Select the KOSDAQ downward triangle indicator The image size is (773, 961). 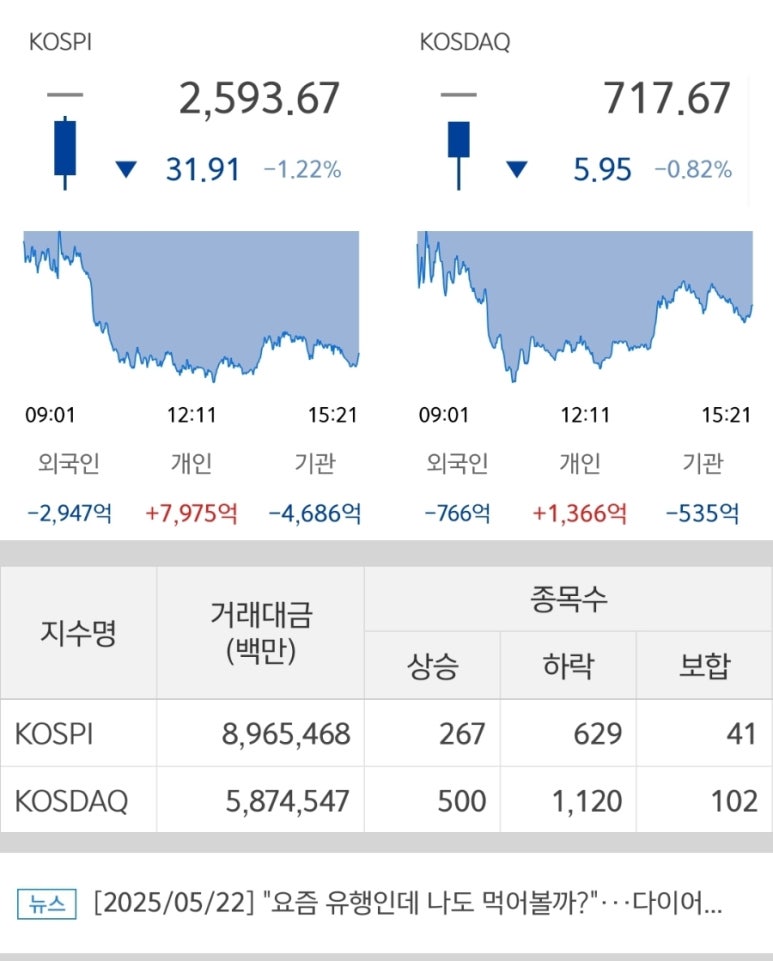(x=515, y=169)
